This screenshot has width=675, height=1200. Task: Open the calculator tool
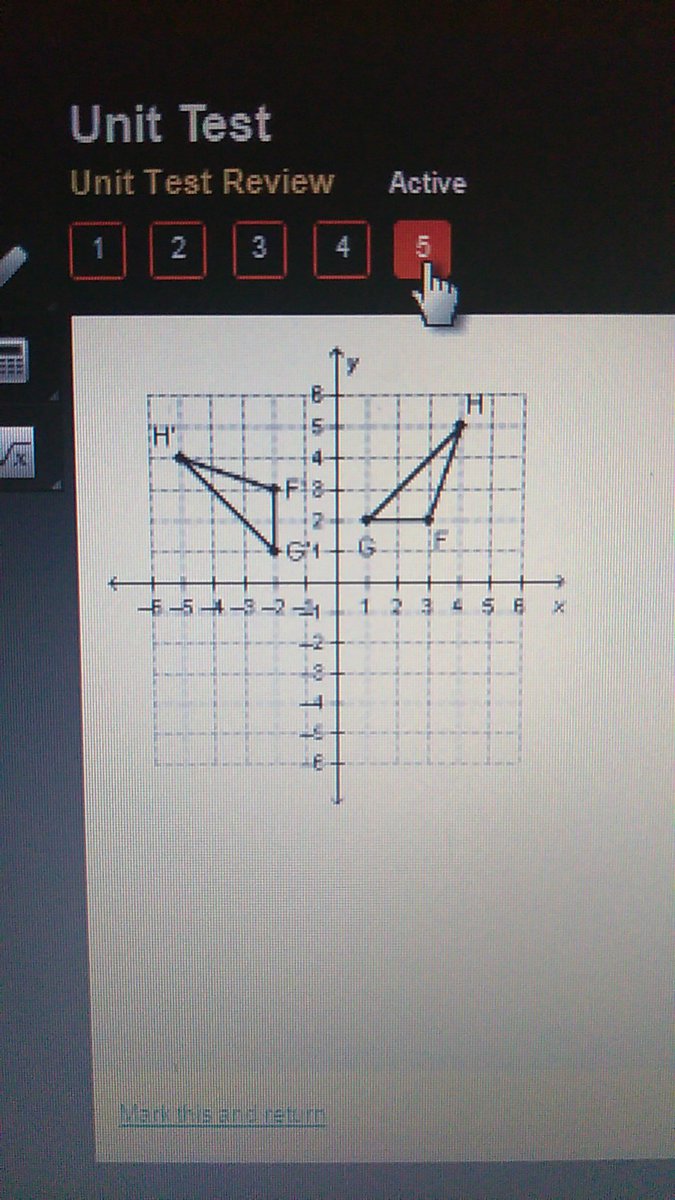pyautogui.click(x=14, y=362)
